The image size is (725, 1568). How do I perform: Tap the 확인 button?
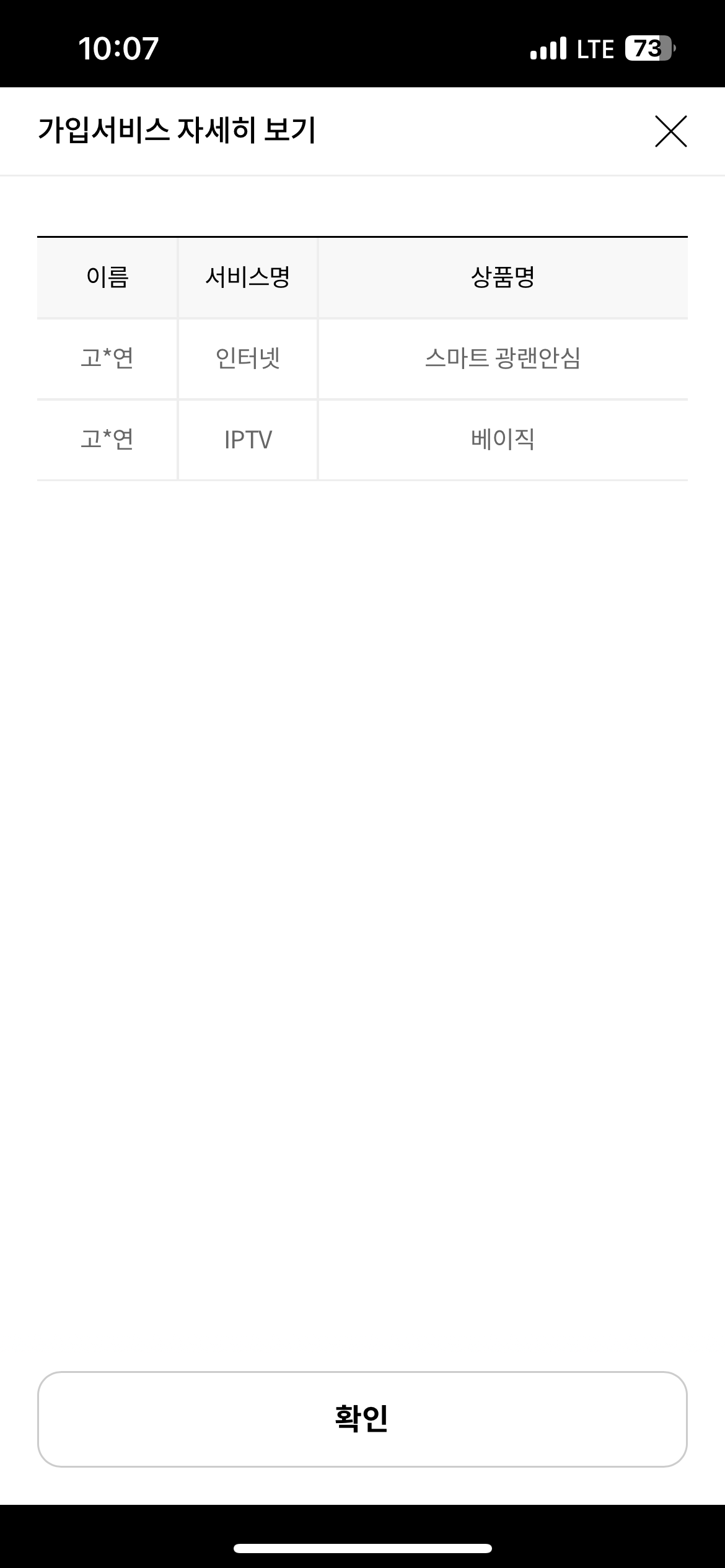pos(362,1418)
